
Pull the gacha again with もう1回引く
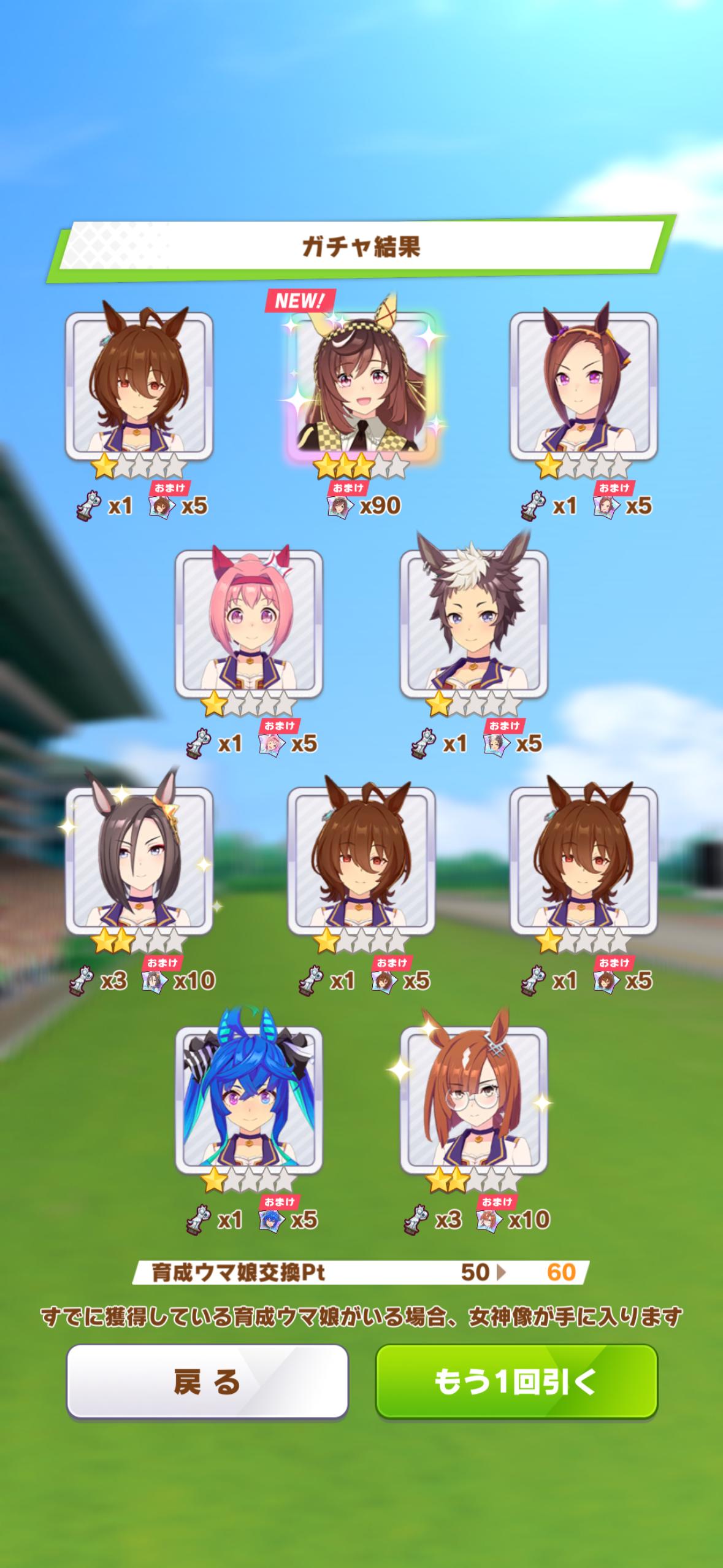point(516,1382)
